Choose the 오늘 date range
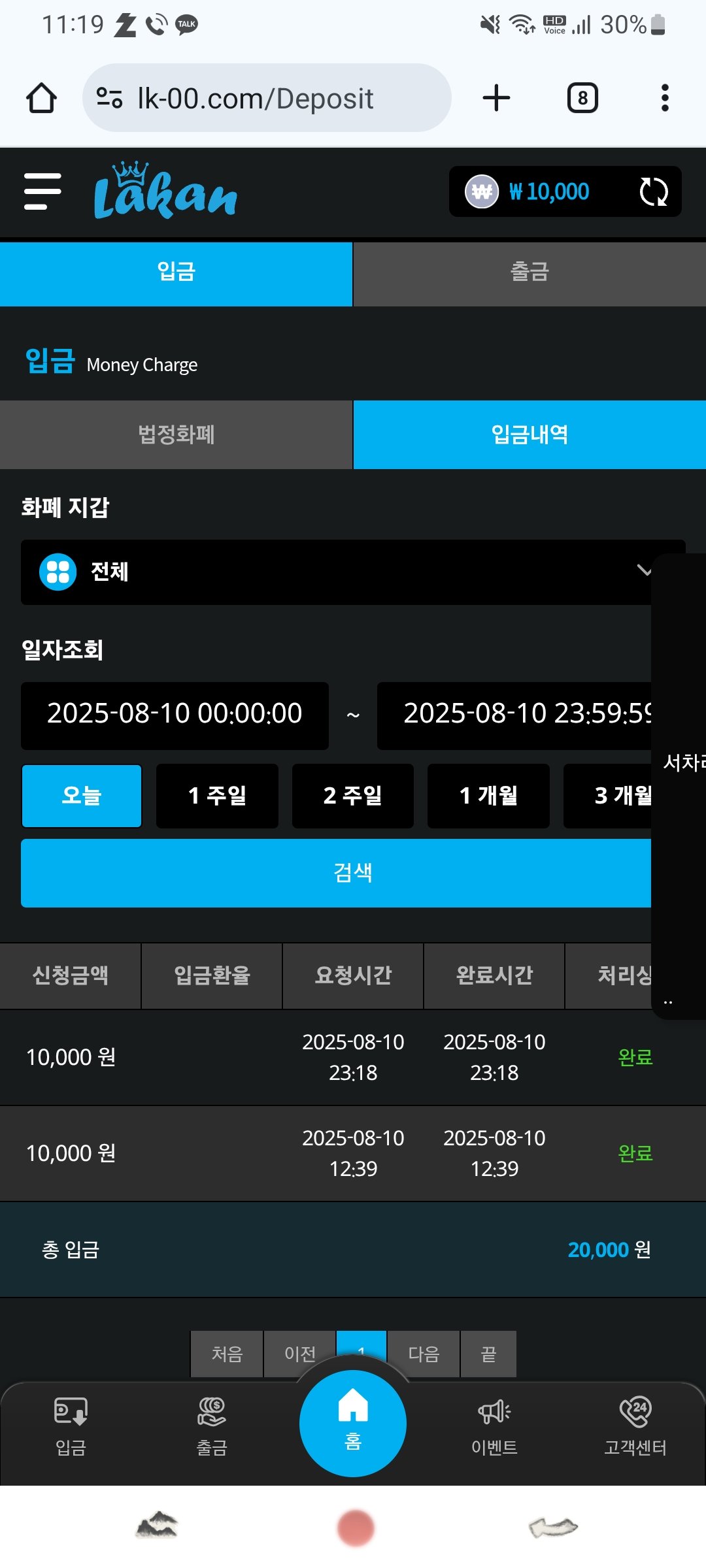Viewport: 706px width, 1568px height. click(82, 796)
